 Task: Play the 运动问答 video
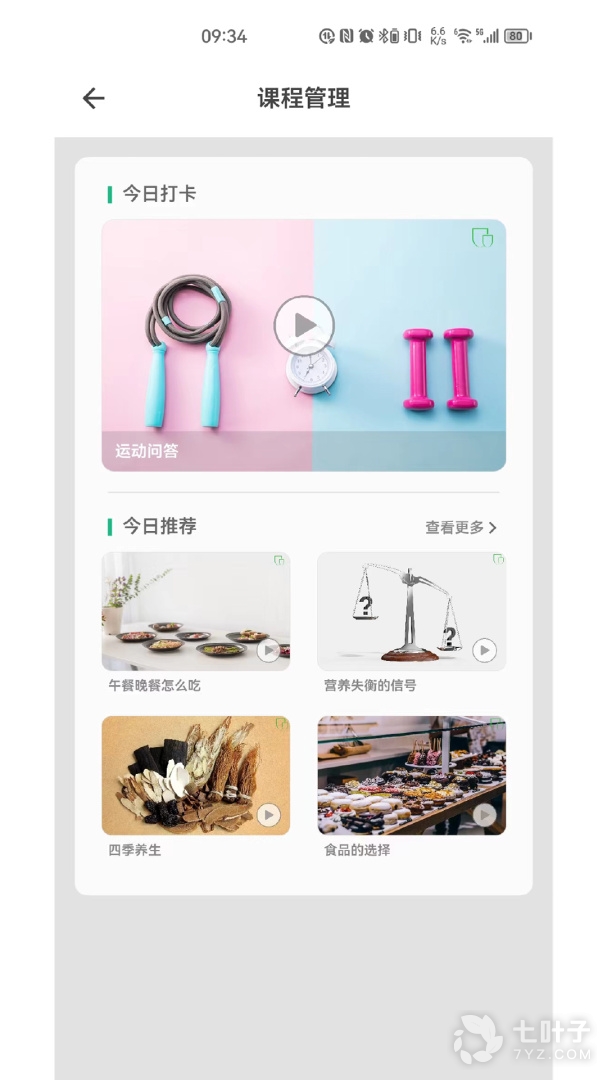(x=304, y=325)
